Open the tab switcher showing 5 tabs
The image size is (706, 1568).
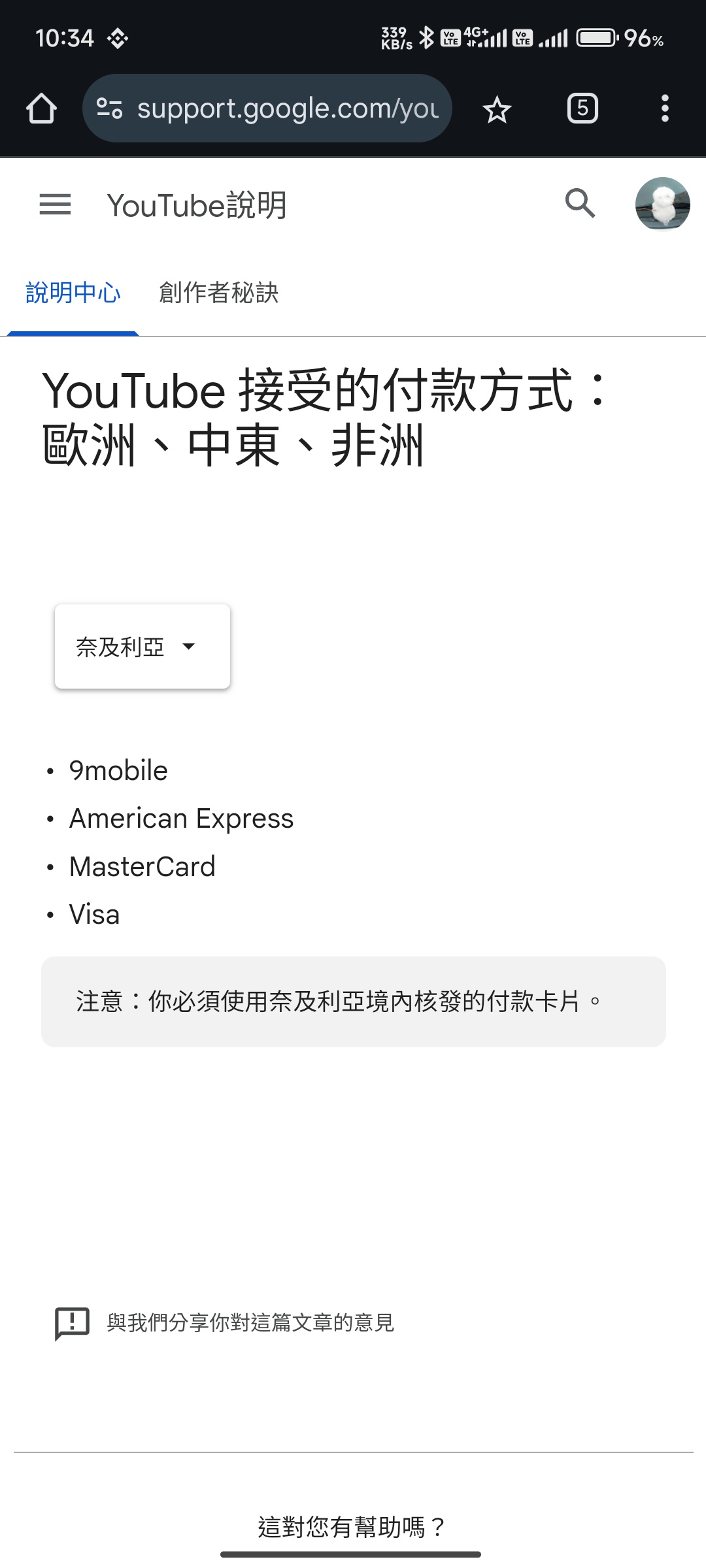[582, 108]
